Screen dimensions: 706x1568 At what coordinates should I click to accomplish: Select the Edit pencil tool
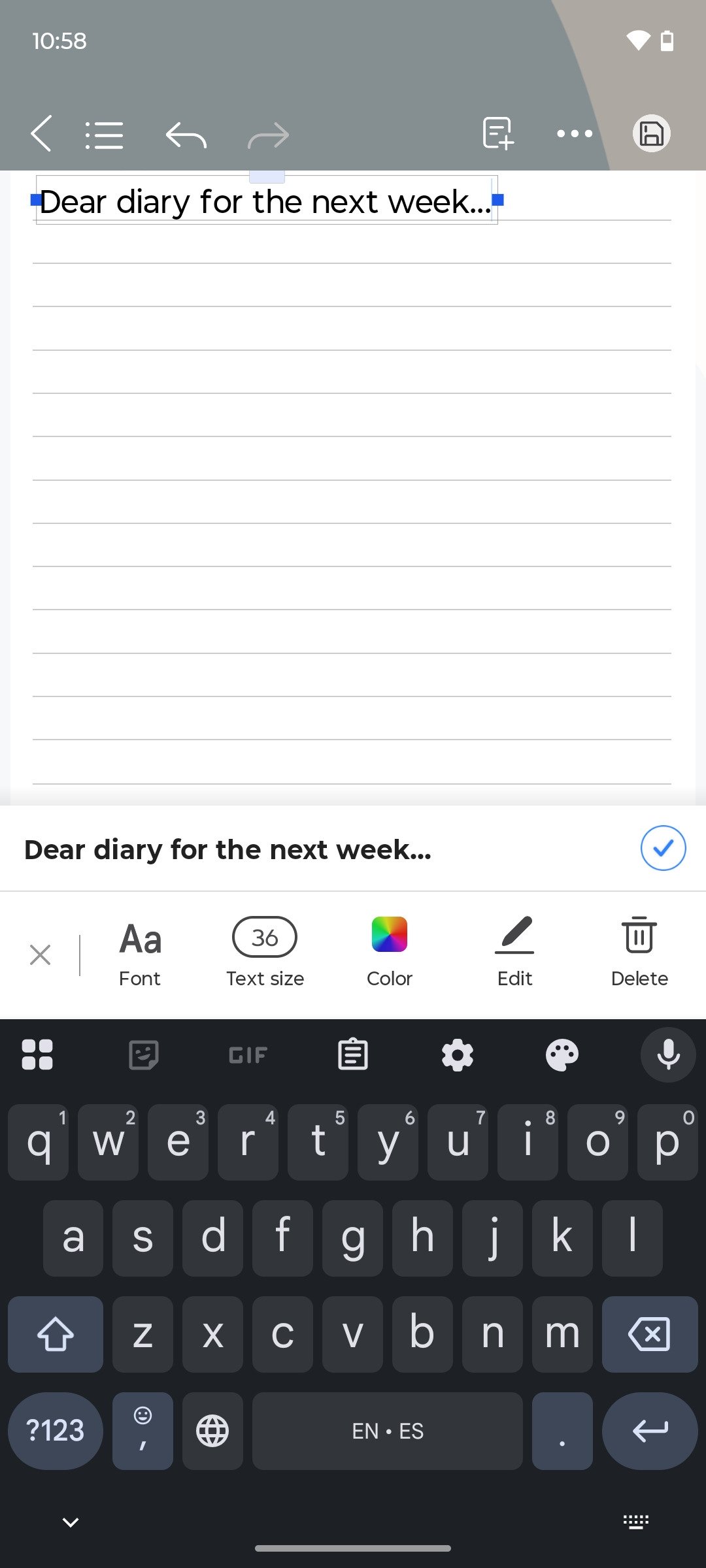(514, 953)
